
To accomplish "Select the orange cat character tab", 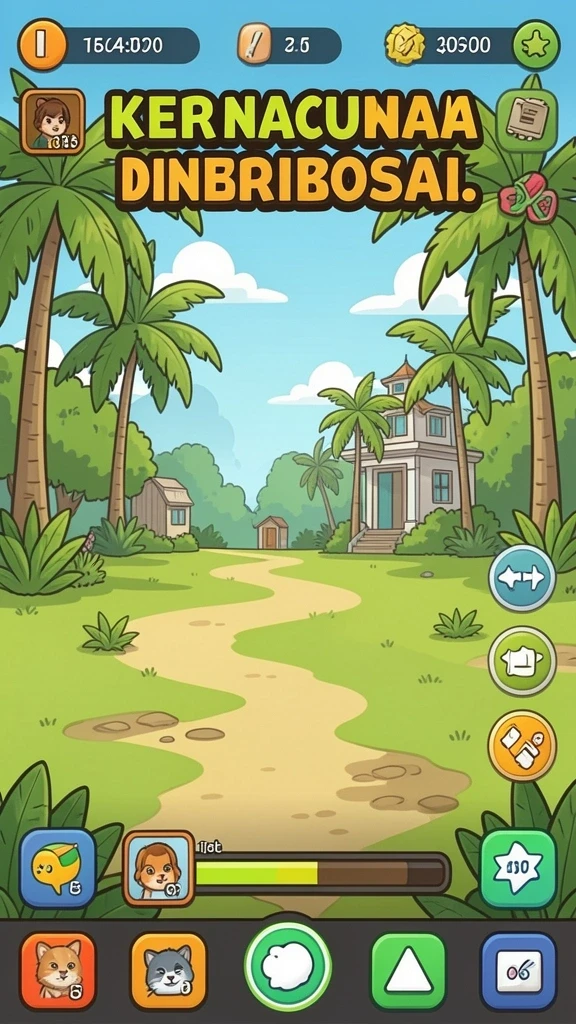I will tap(57, 971).
